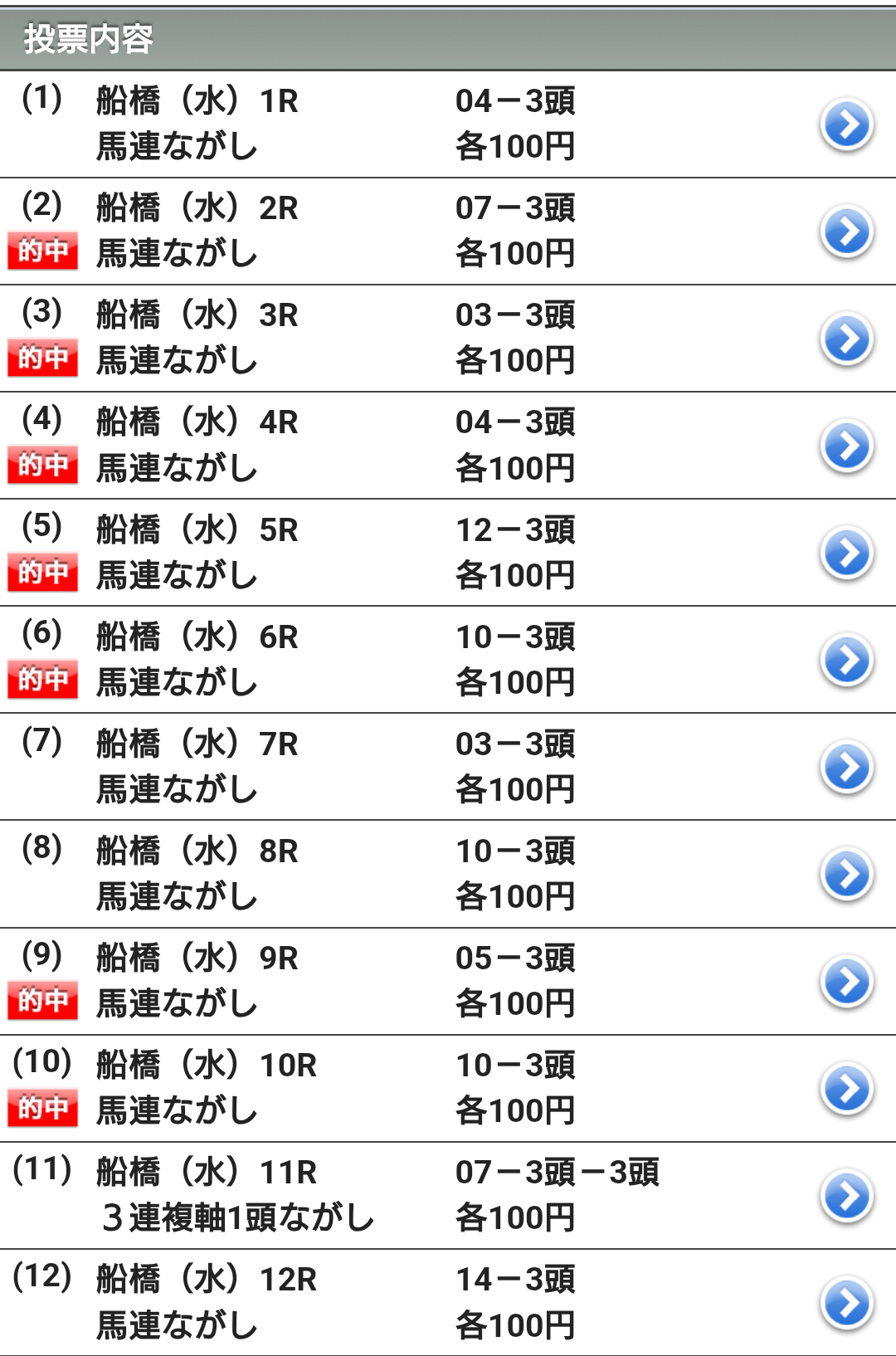This screenshot has width=896, height=1356.
Task: Open the 船橋 10R bet entry
Action: pyautogui.click(x=846, y=1088)
